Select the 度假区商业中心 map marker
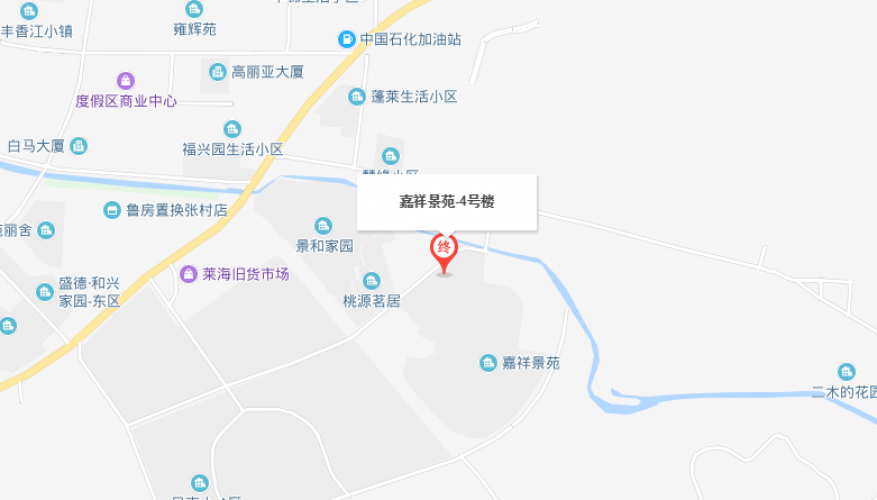The height and width of the screenshot is (500, 877). tap(125, 81)
